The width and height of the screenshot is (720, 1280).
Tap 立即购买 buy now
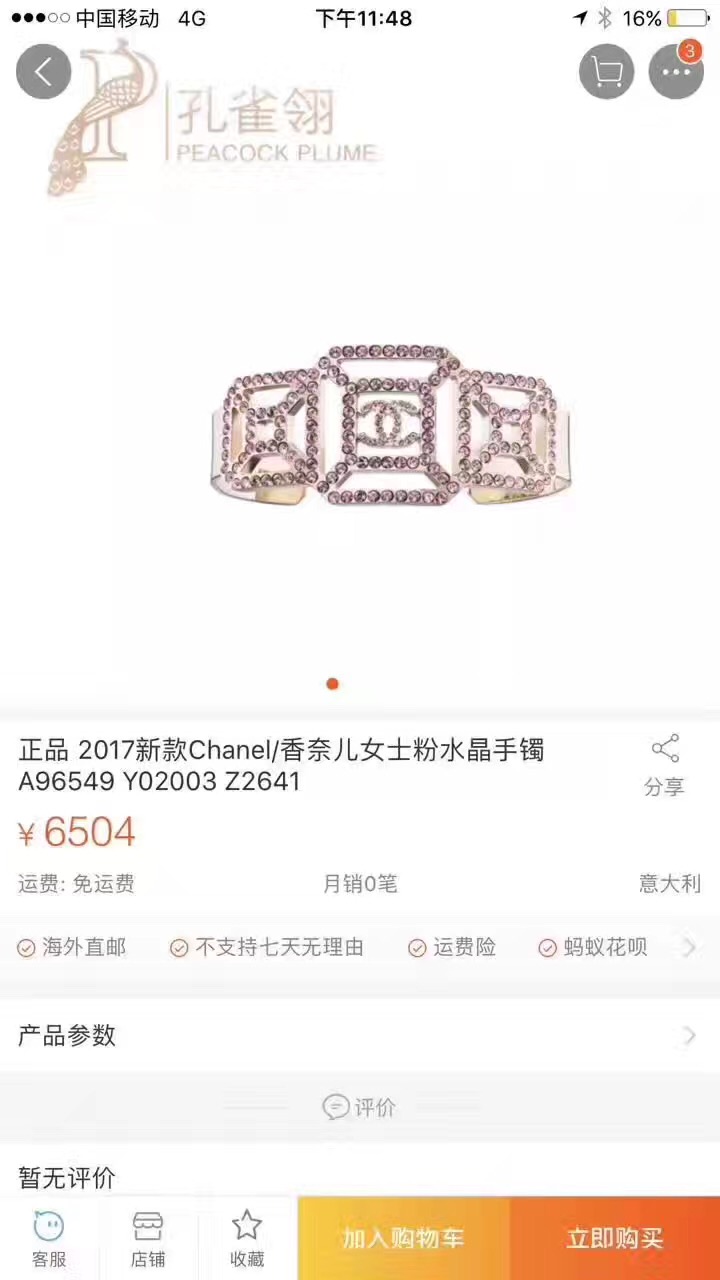point(614,1238)
